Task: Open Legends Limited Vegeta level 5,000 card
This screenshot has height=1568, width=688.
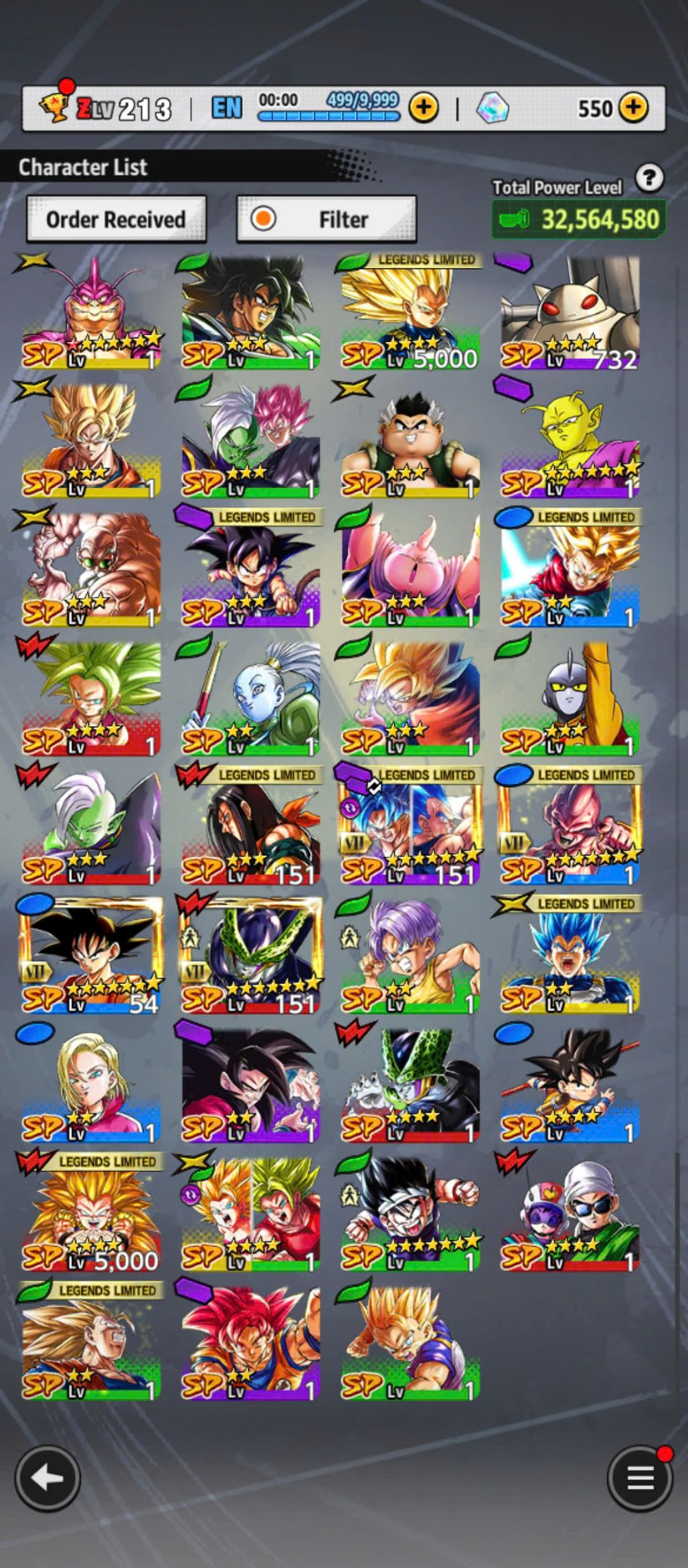Action: coord(410,313)
